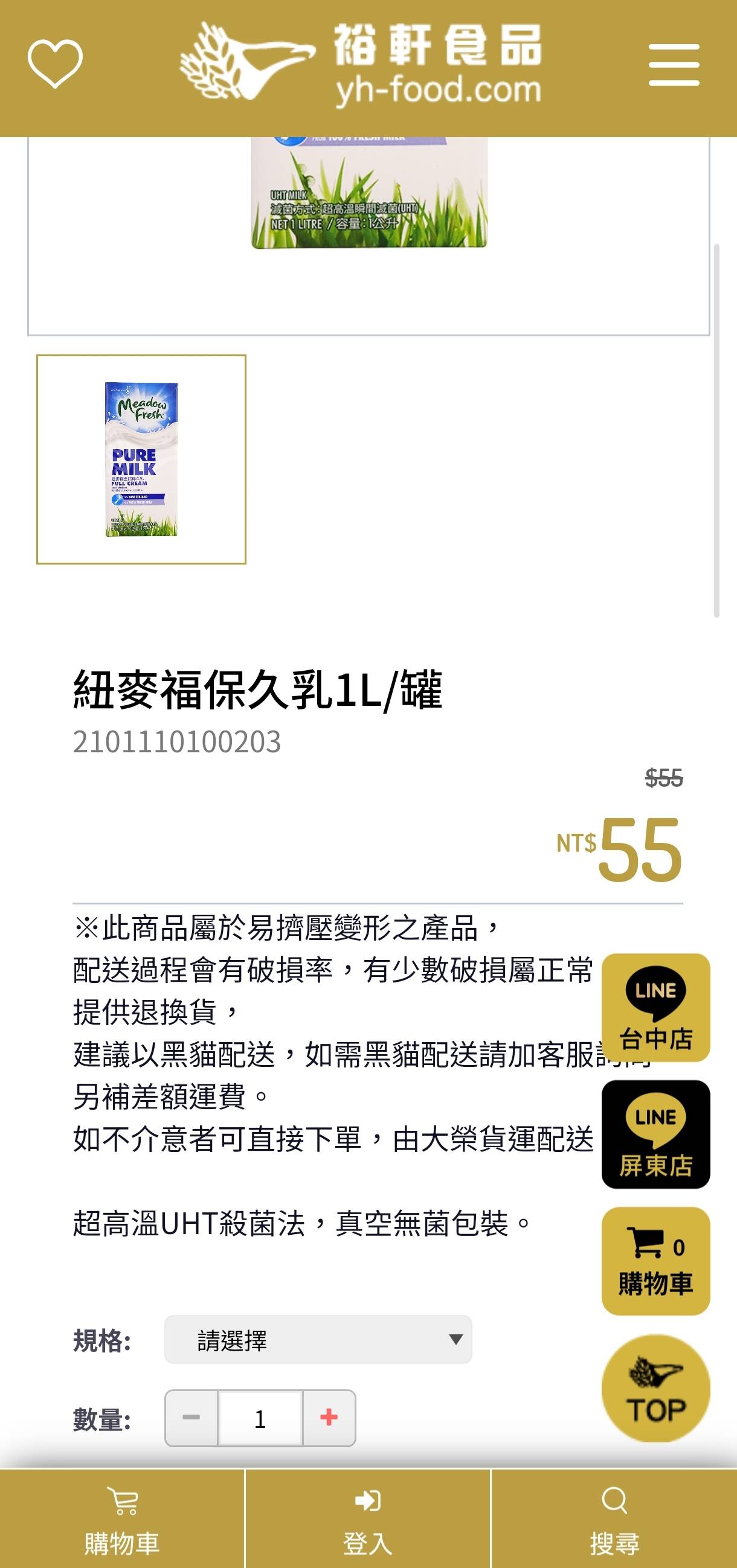Open the wishlist heart icon

[x=55, y=63]
